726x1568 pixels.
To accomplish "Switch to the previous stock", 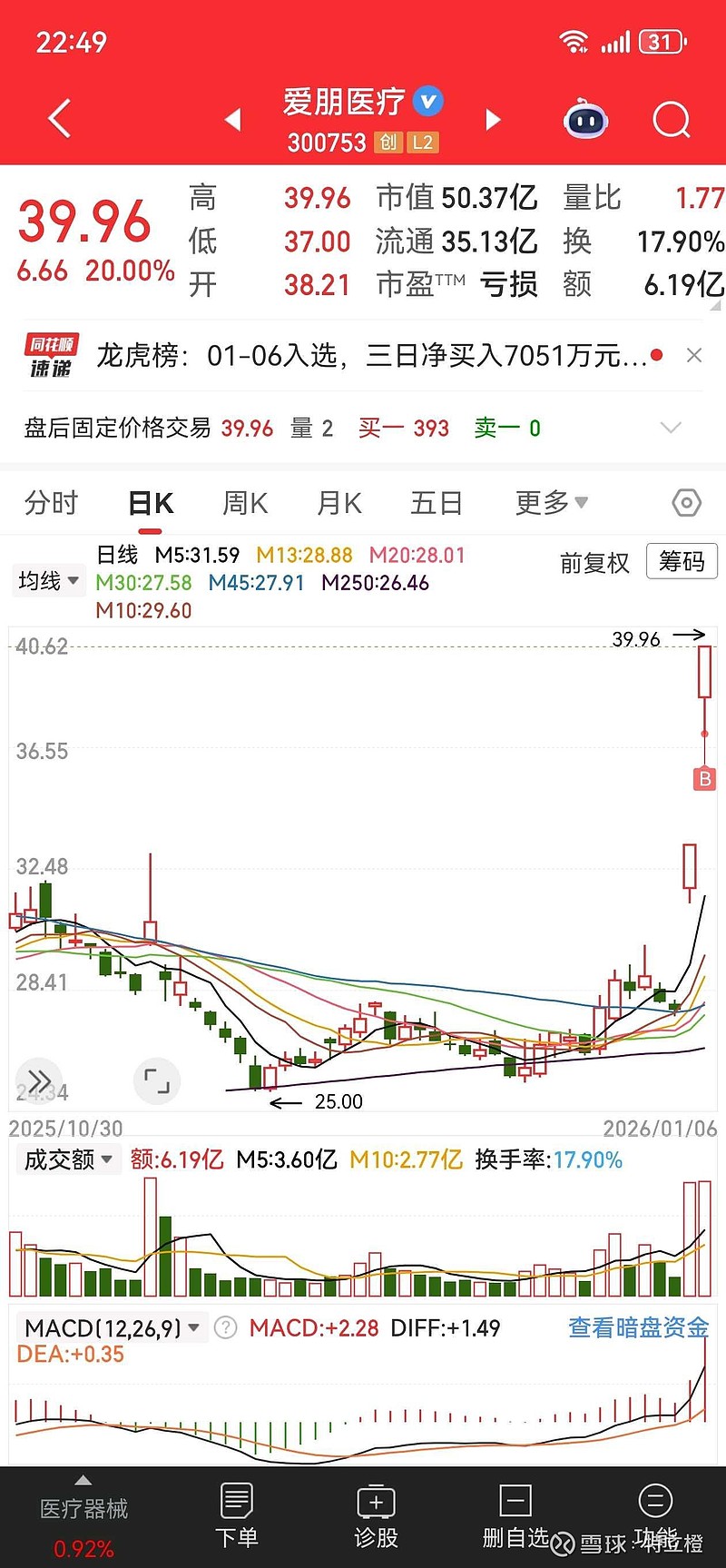I will [233, 120].
